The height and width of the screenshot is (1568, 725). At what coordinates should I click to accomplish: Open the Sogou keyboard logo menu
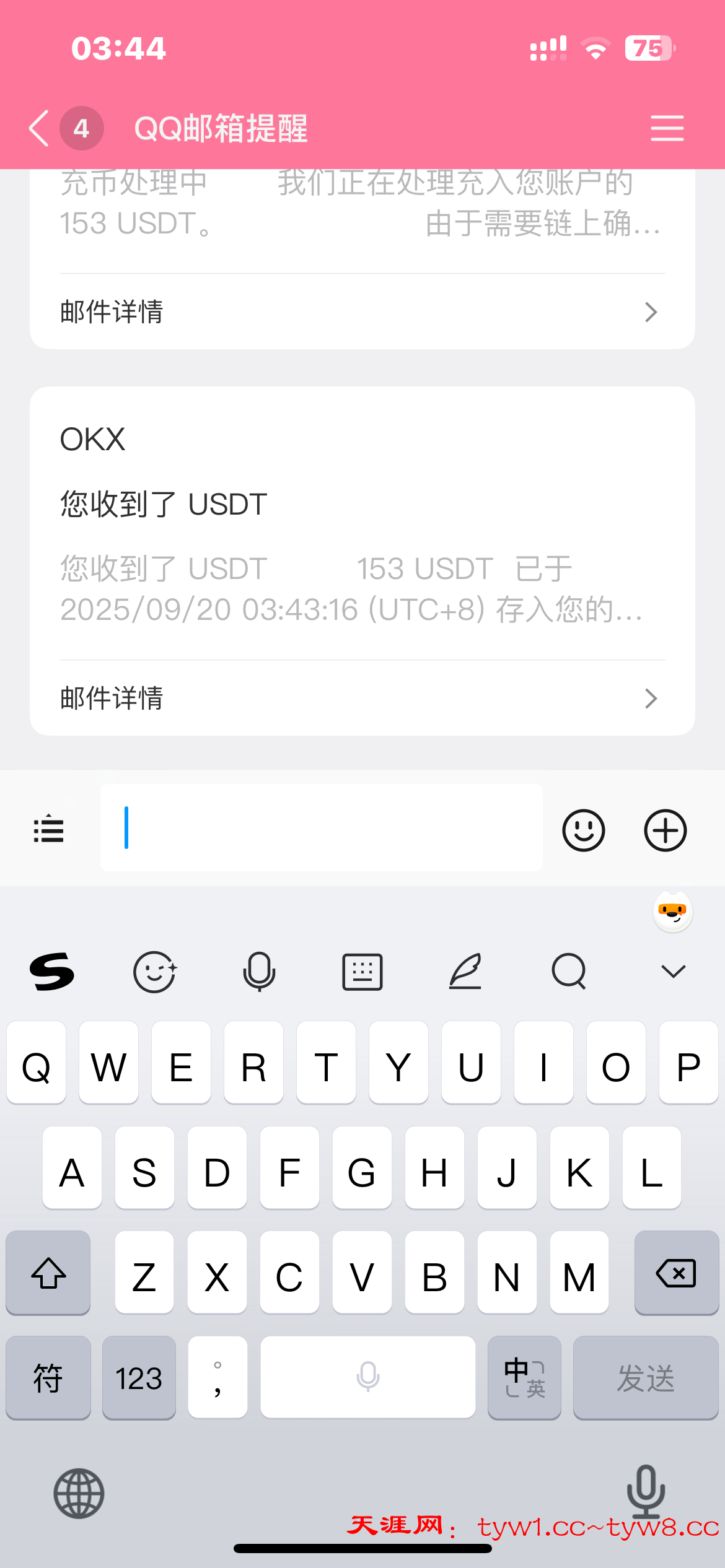(52, 971)
